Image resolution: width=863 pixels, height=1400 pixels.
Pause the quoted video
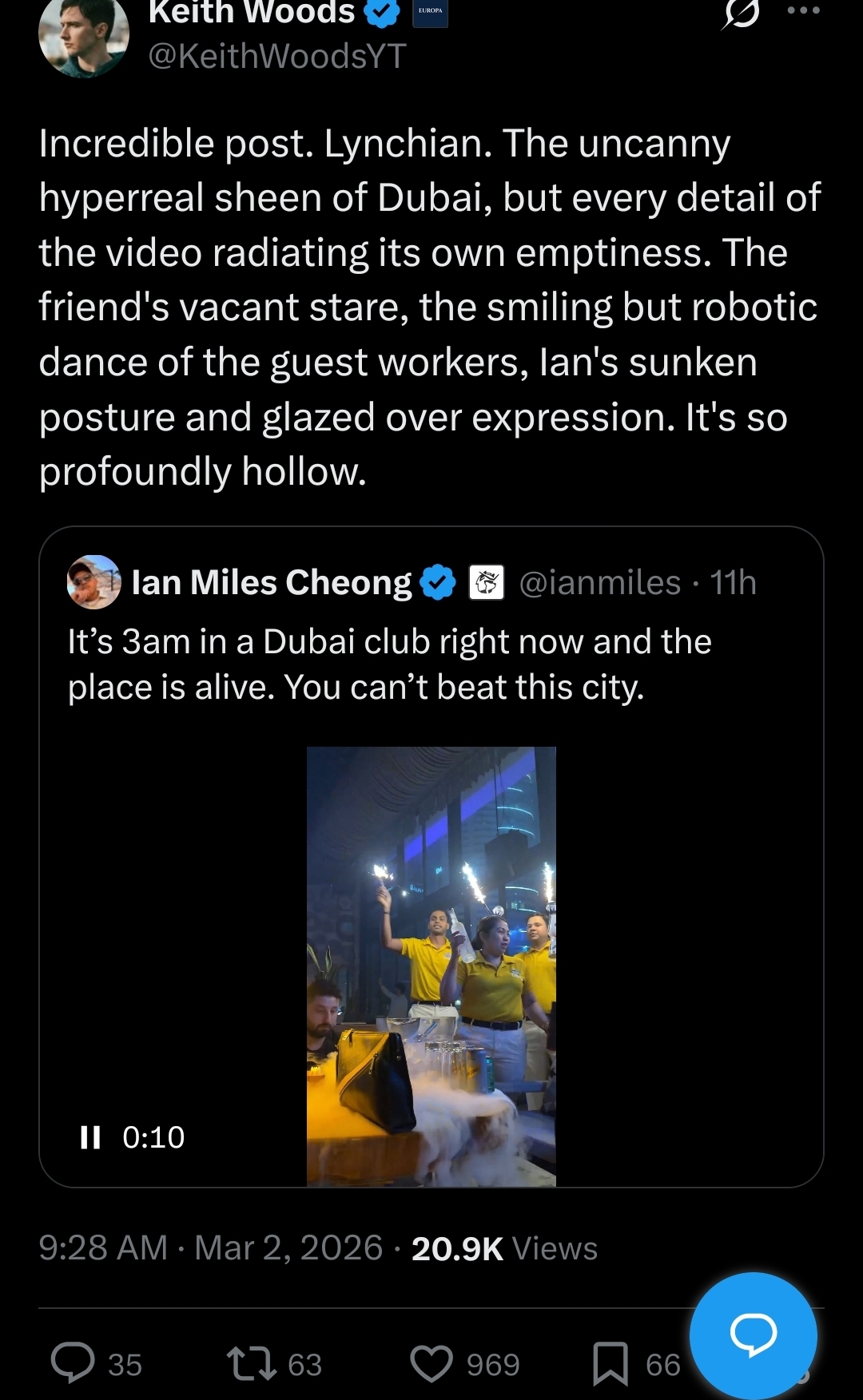click(91, 1137)
